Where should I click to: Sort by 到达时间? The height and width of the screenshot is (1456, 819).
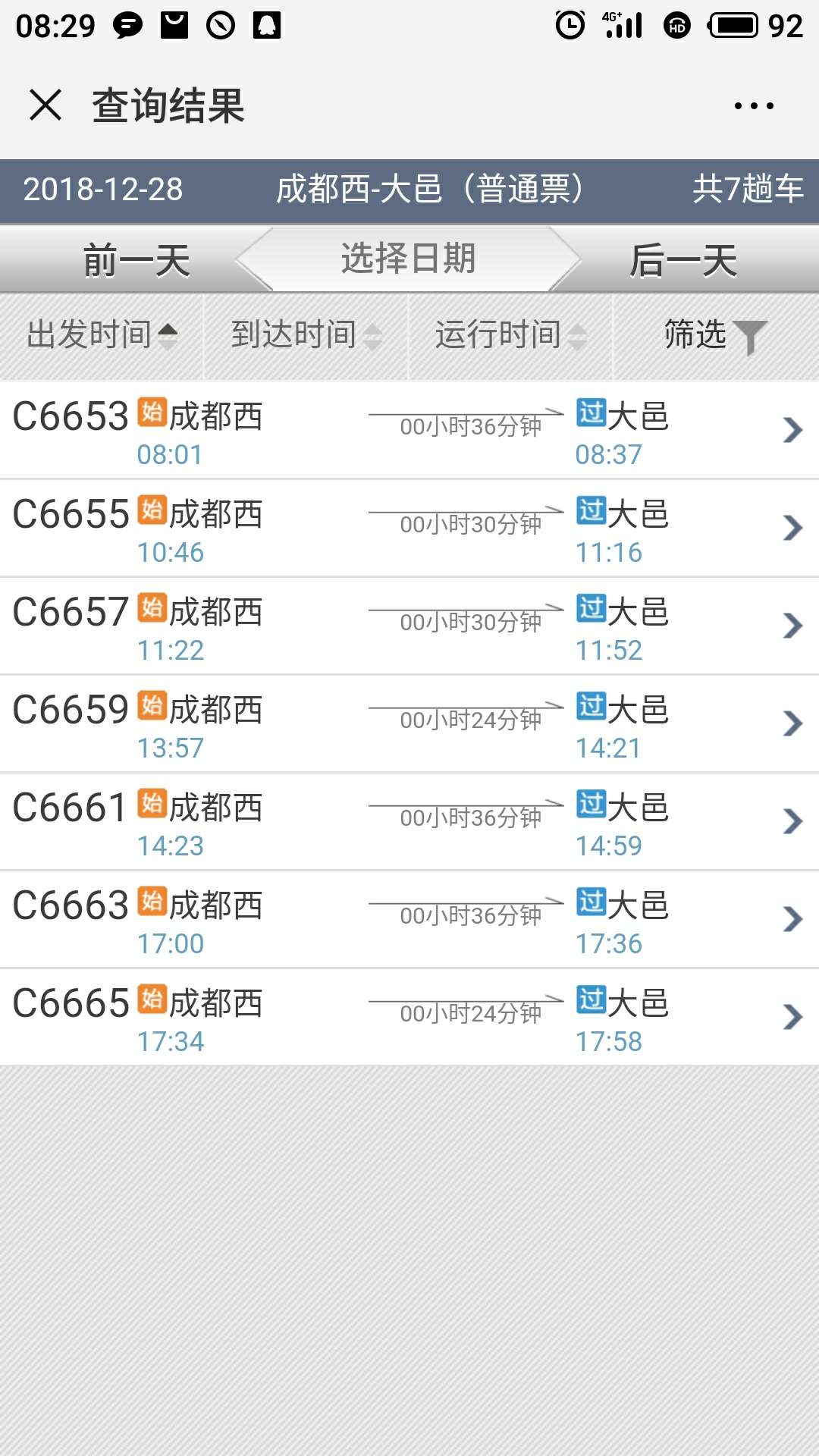pos(306,335)
